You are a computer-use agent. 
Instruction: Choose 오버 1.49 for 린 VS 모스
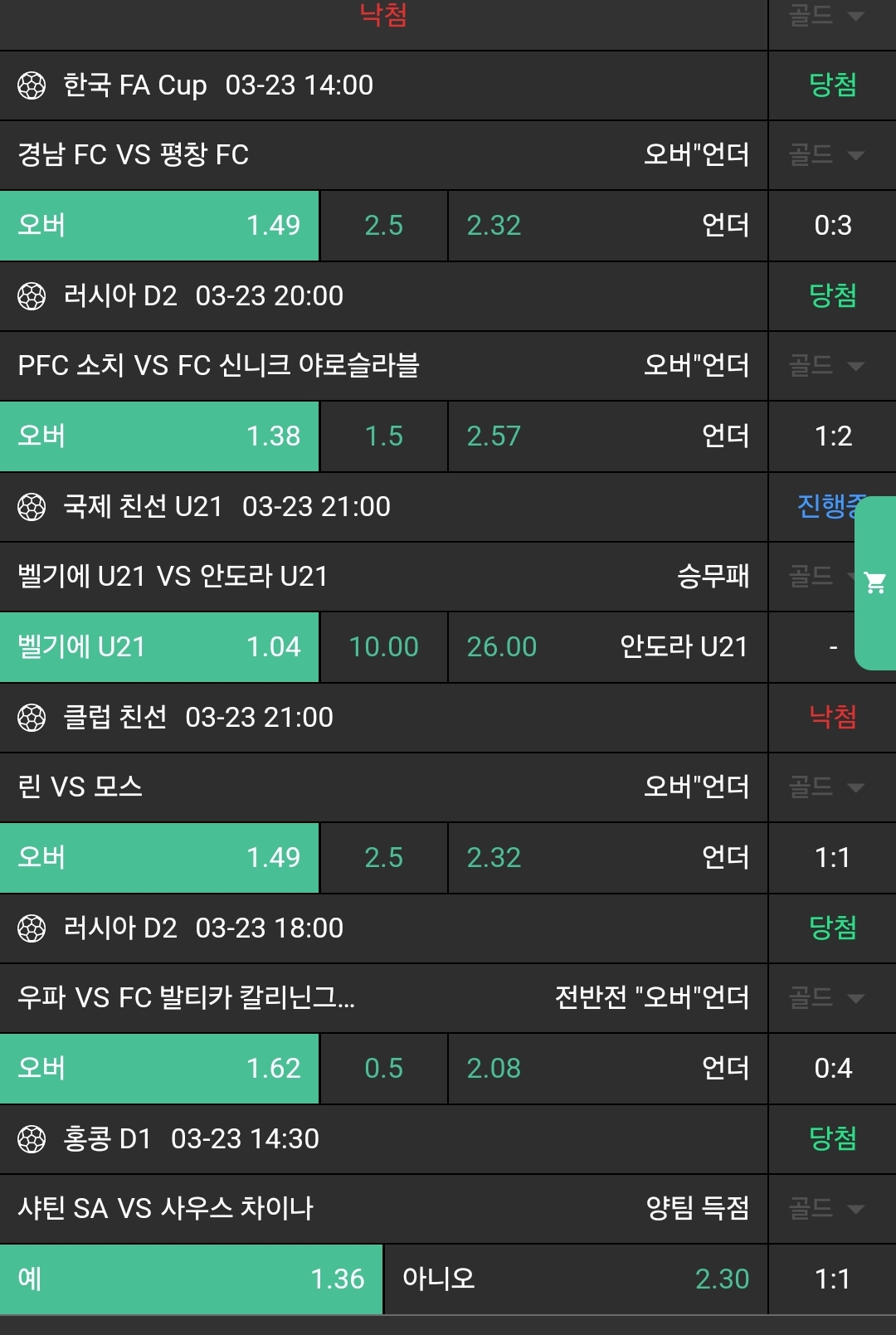(x=159, y=858)
